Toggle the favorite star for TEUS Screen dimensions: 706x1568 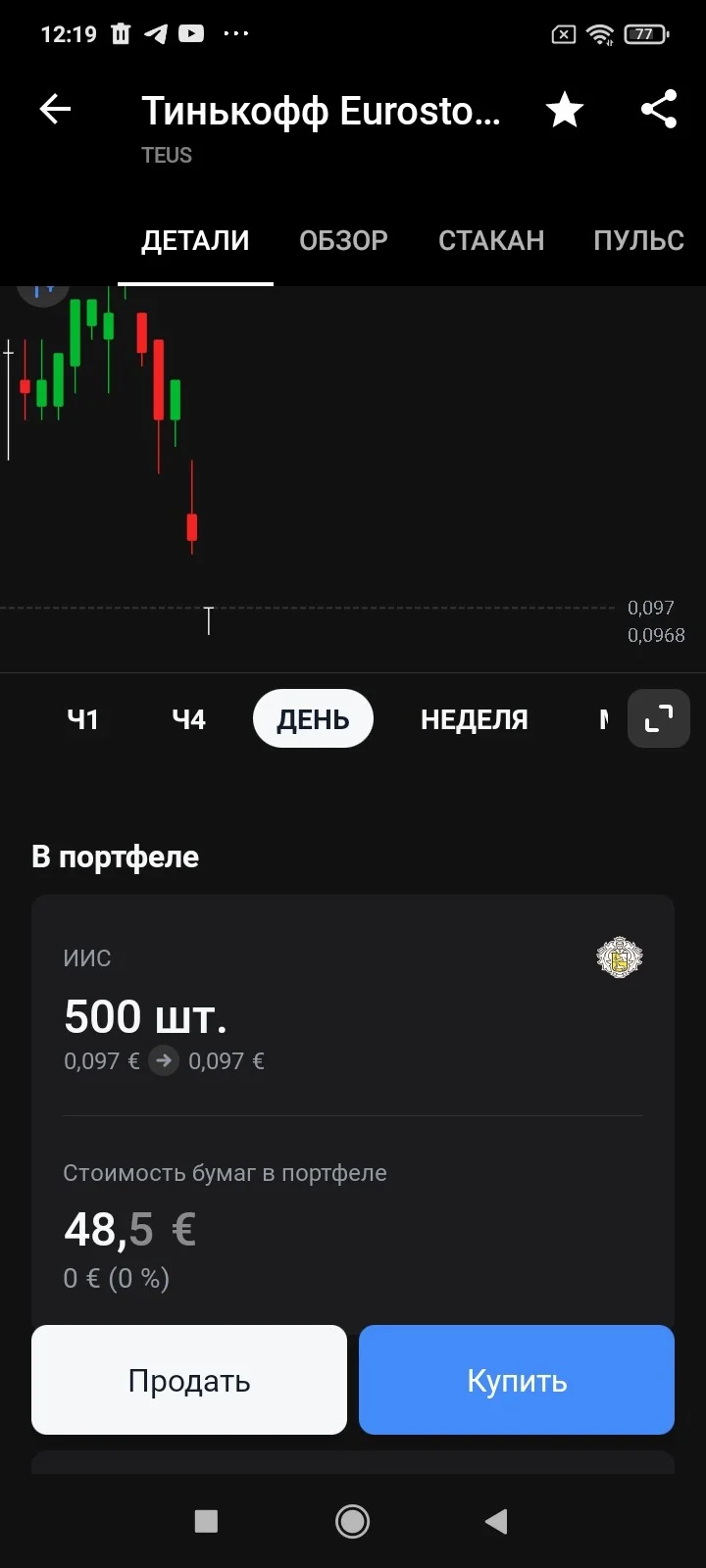pyautogui.click(x=565, y=110)
